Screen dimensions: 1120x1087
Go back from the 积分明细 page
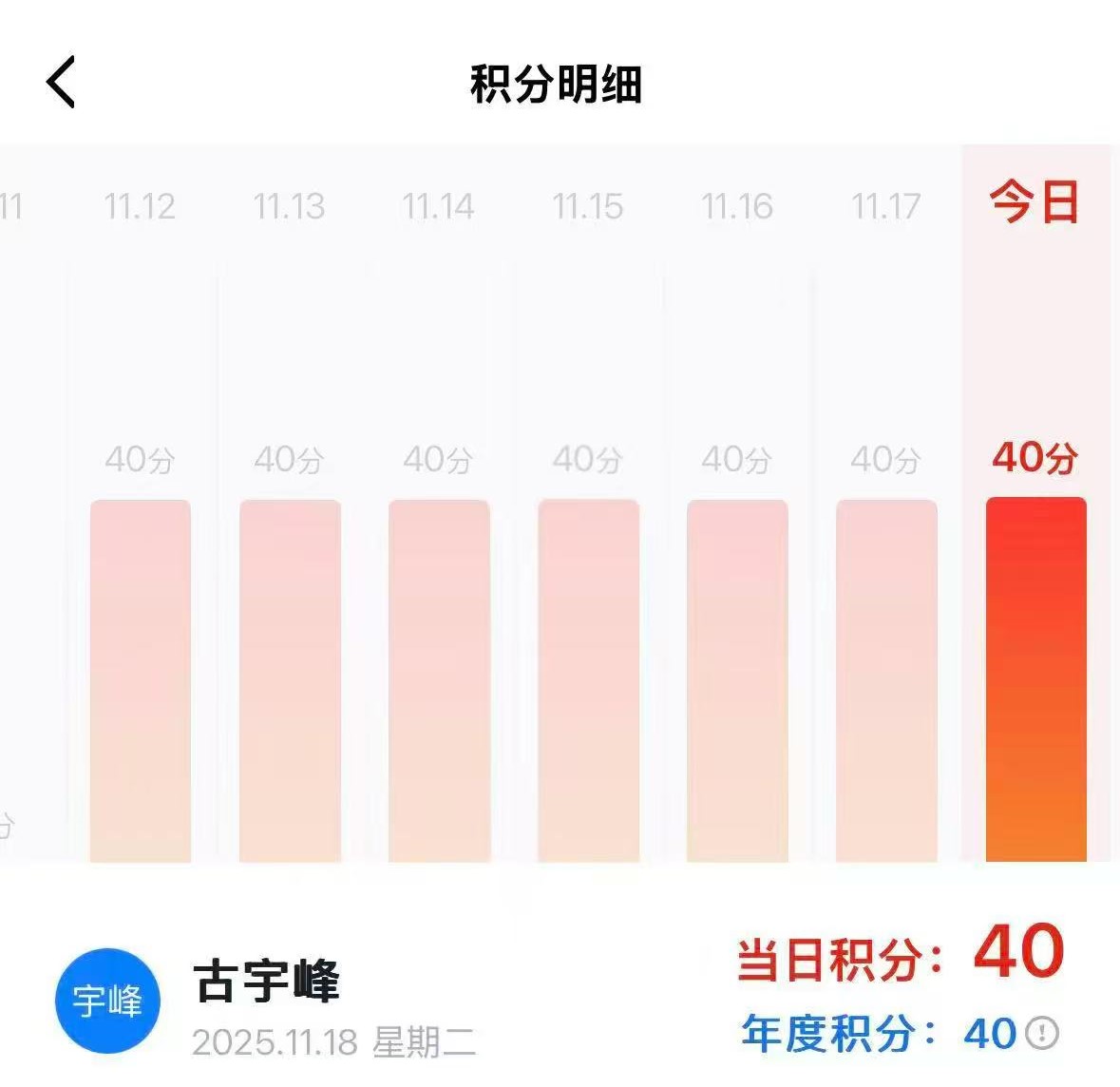click(61, 83)
